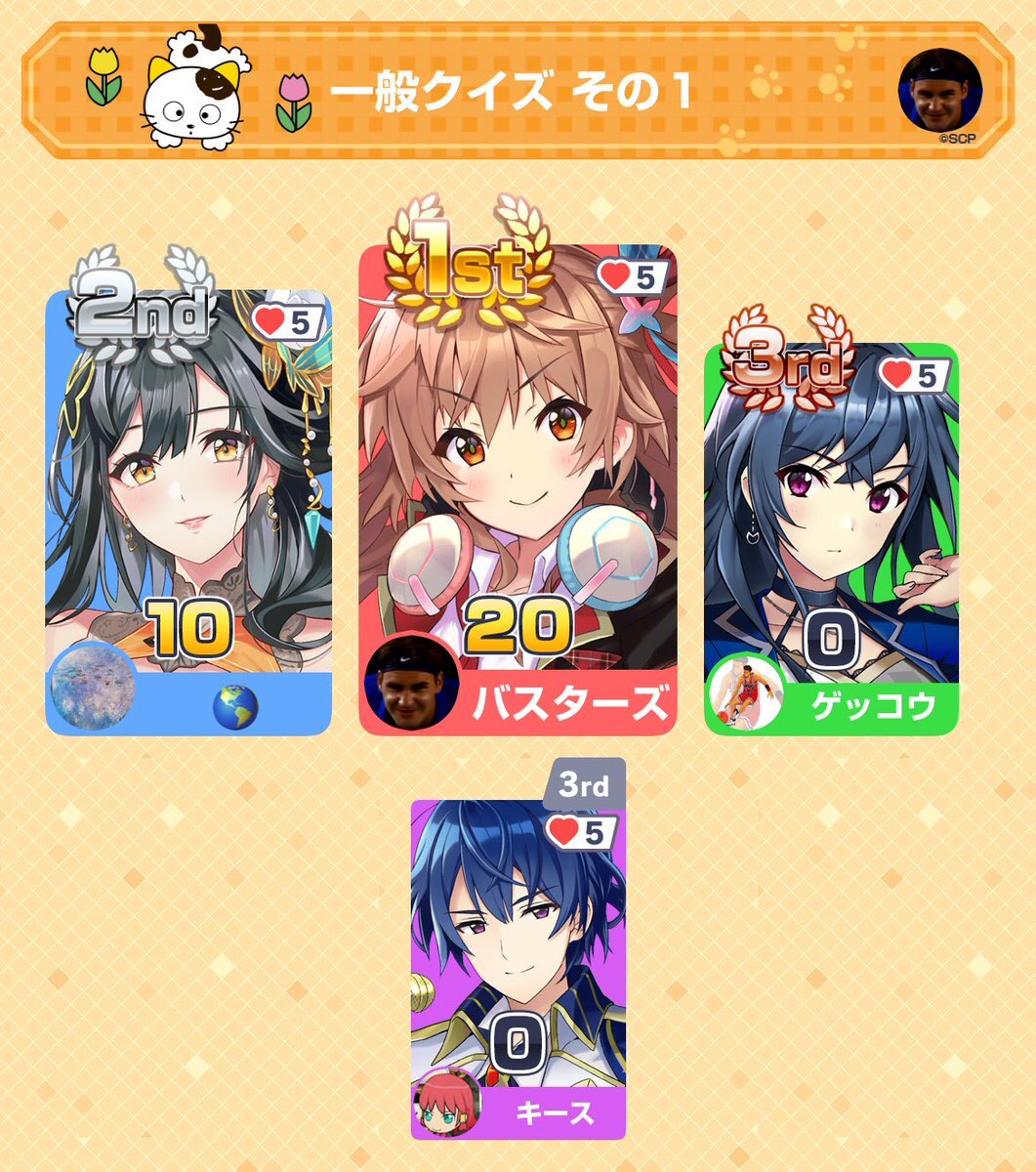Select the ゲッコウ player card

[x=831, y=537]
